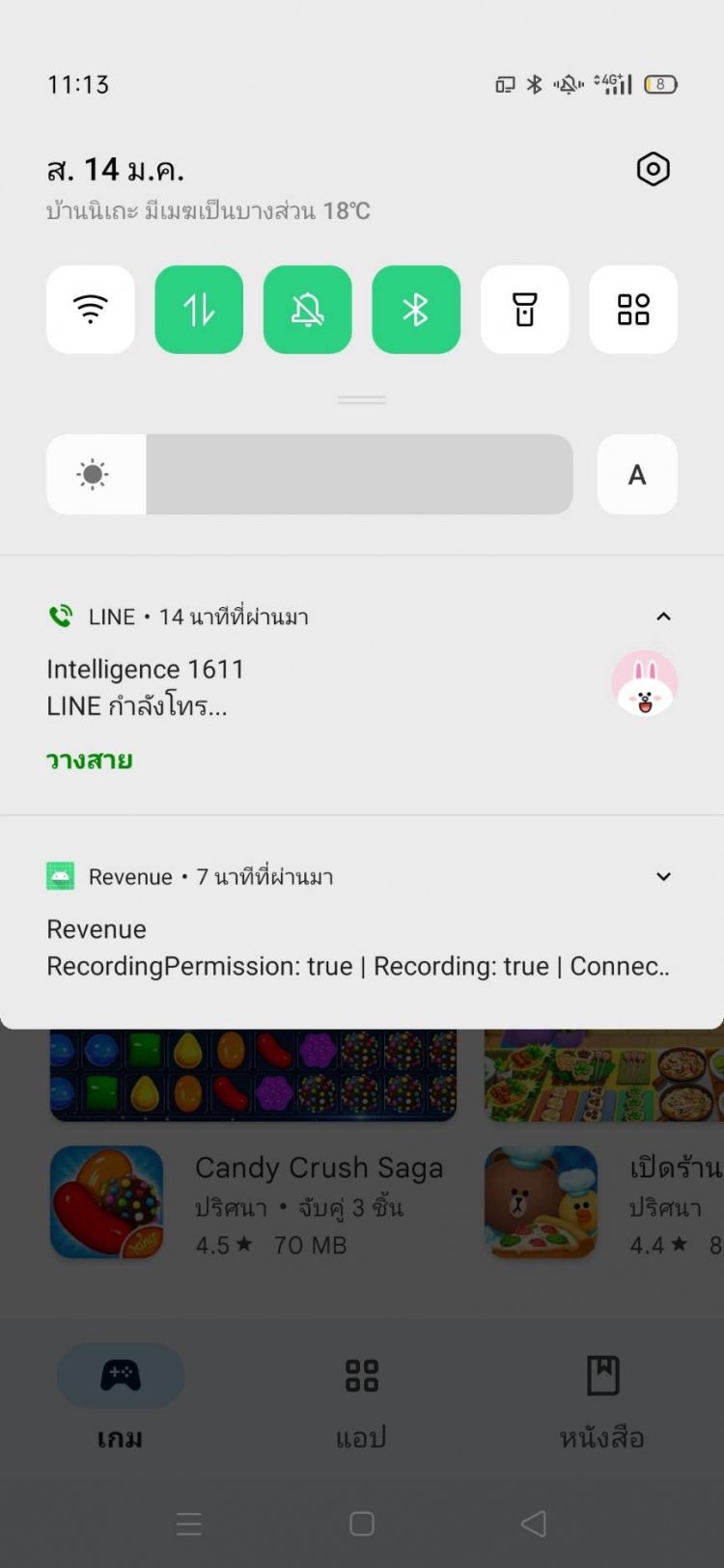Turn off Bluetooth
The width and height of the screenshot is (724, 1568).
[416, 310]
